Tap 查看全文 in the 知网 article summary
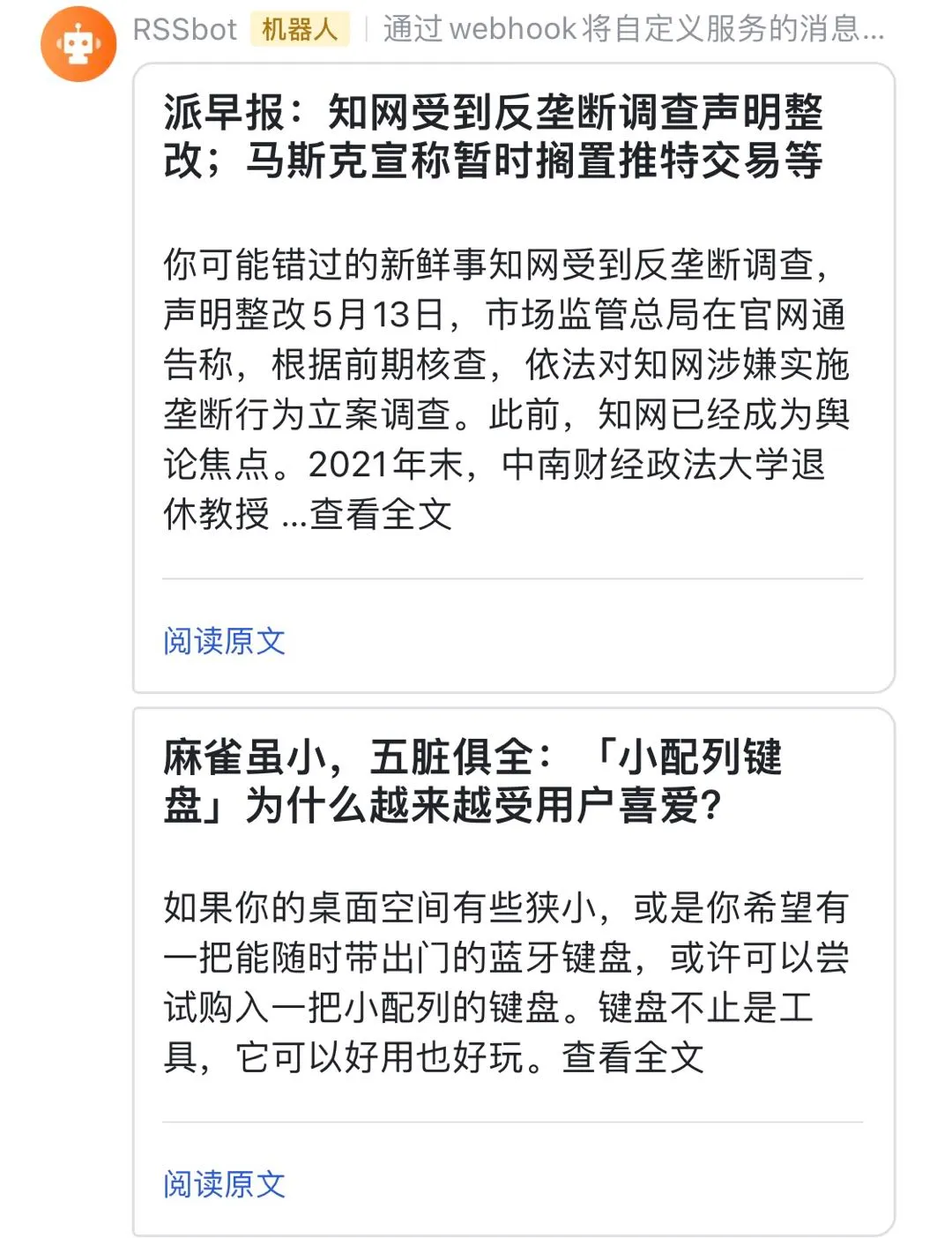The image size is (952, 1238). pyautogui.click(x=381, y=514)
